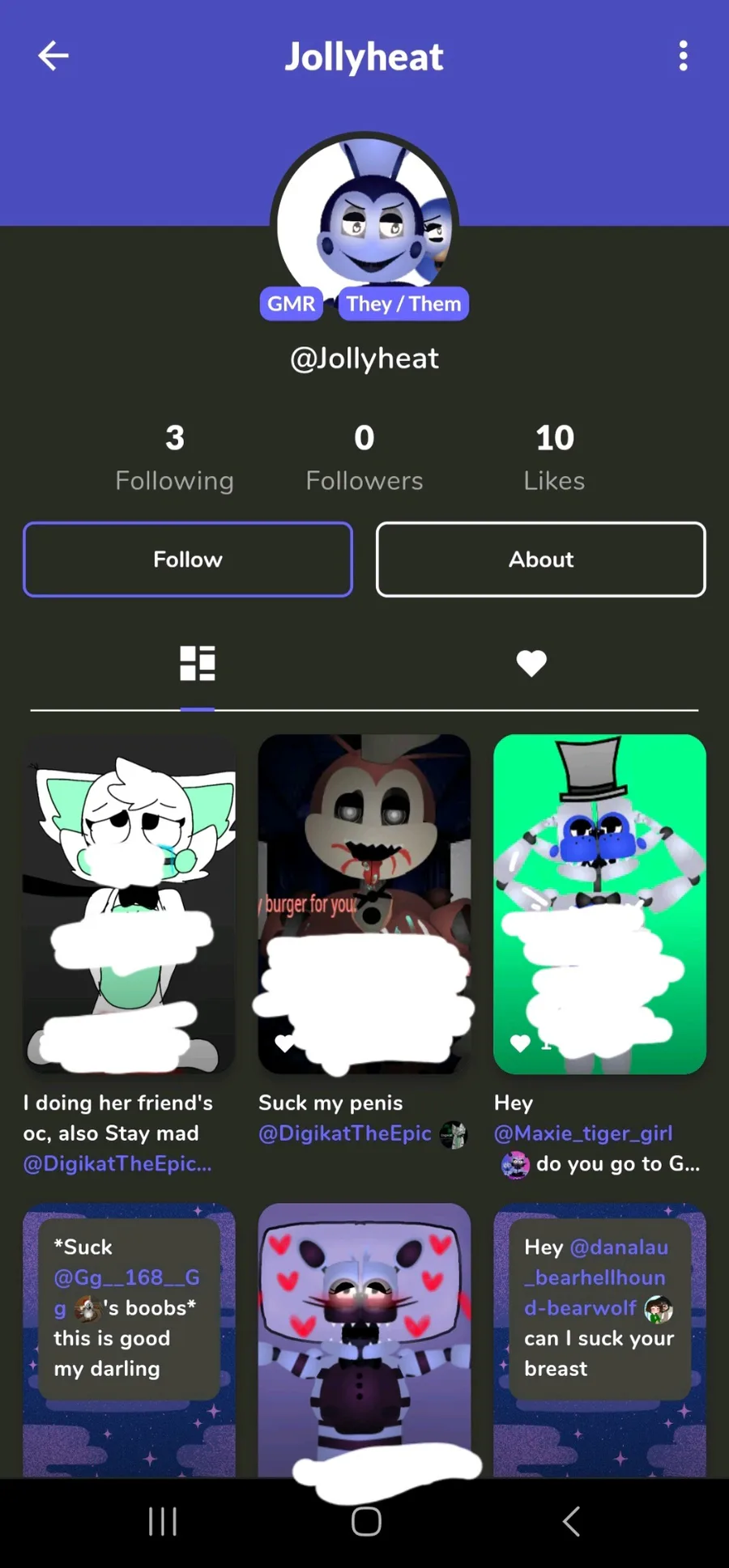Go back using the top-left arrow

pyautogui.click(x=53, y=56)
